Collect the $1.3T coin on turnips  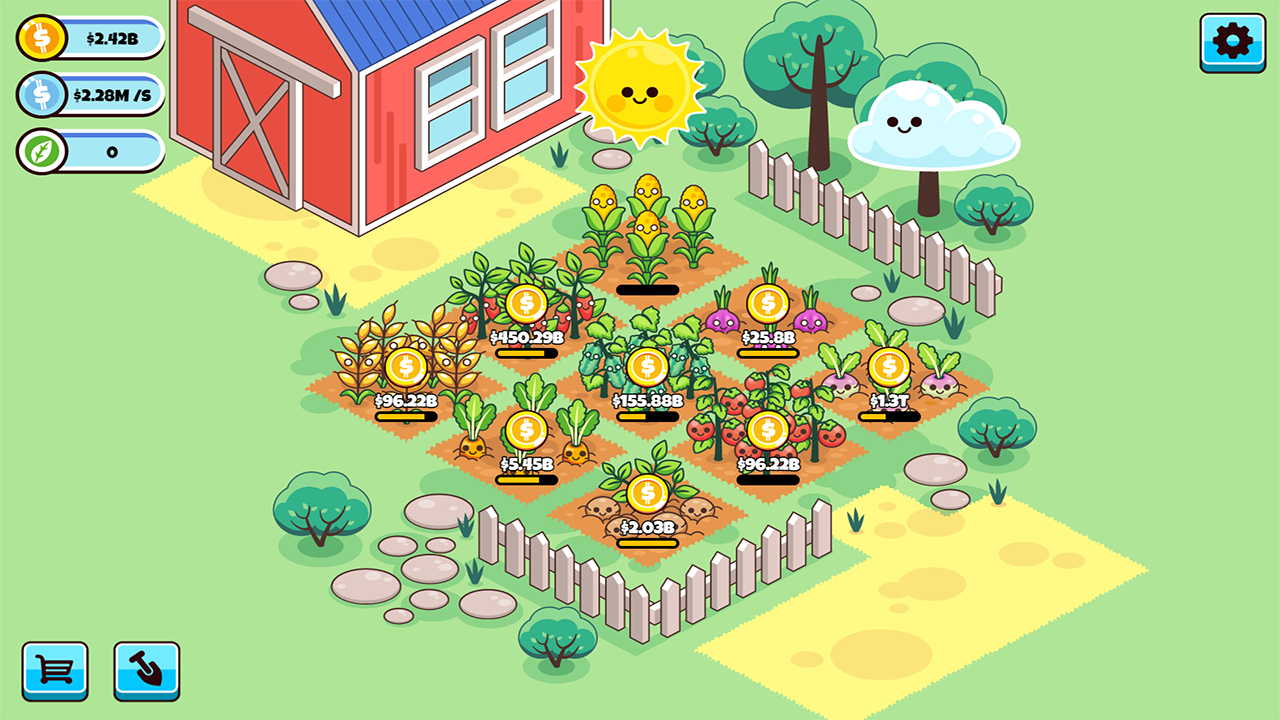click(889, 367)
